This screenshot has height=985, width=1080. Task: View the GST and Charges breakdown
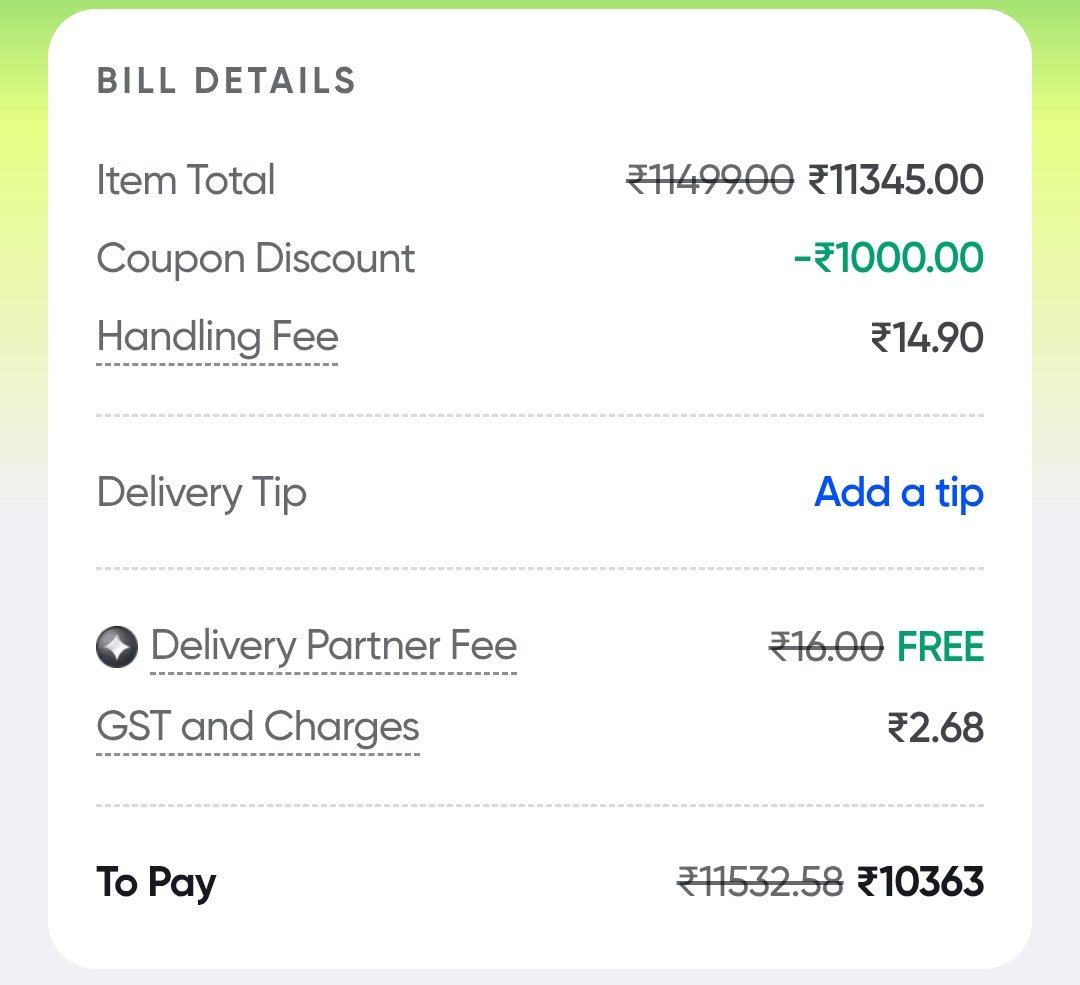coord(257,728)
